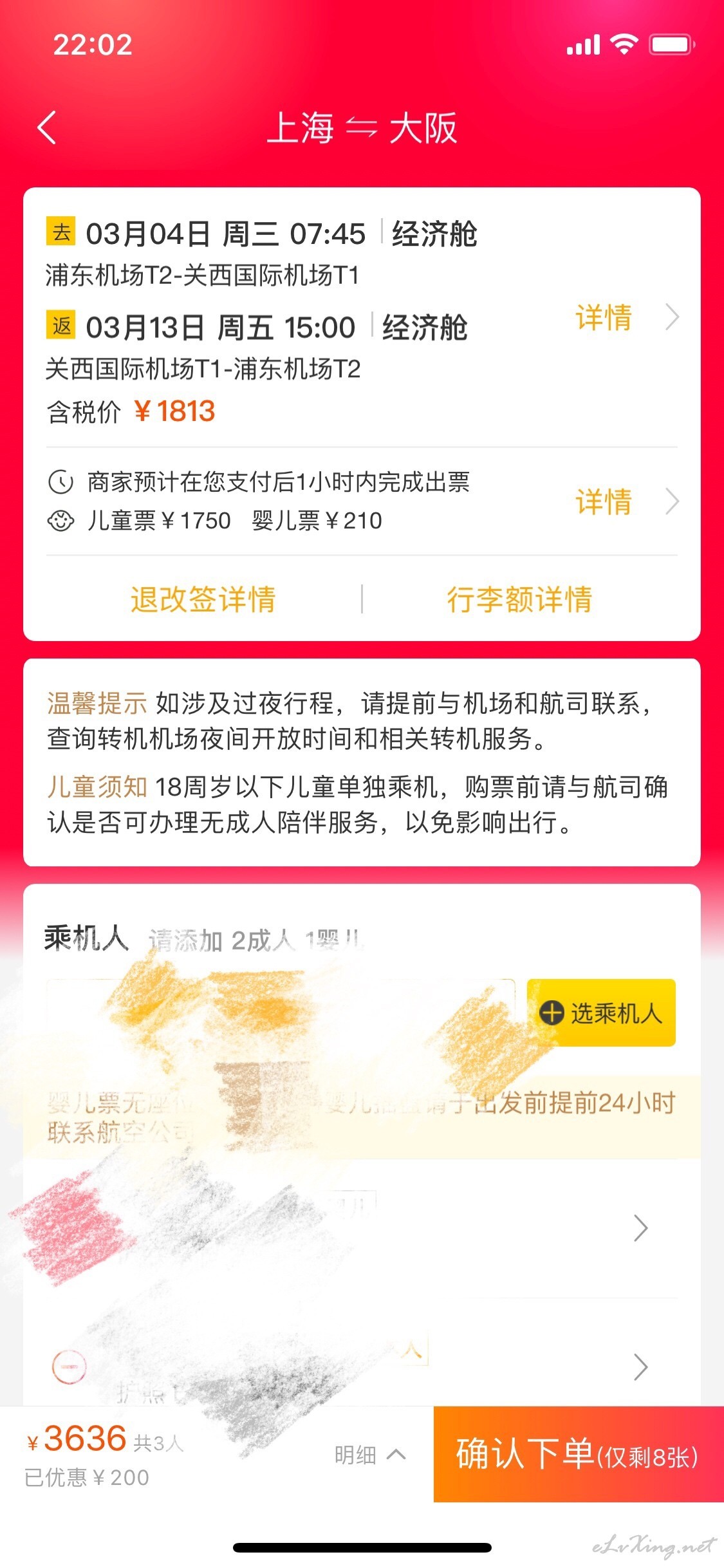
Task: Open flight itinerary 详情 details
Action: [627, 317]
